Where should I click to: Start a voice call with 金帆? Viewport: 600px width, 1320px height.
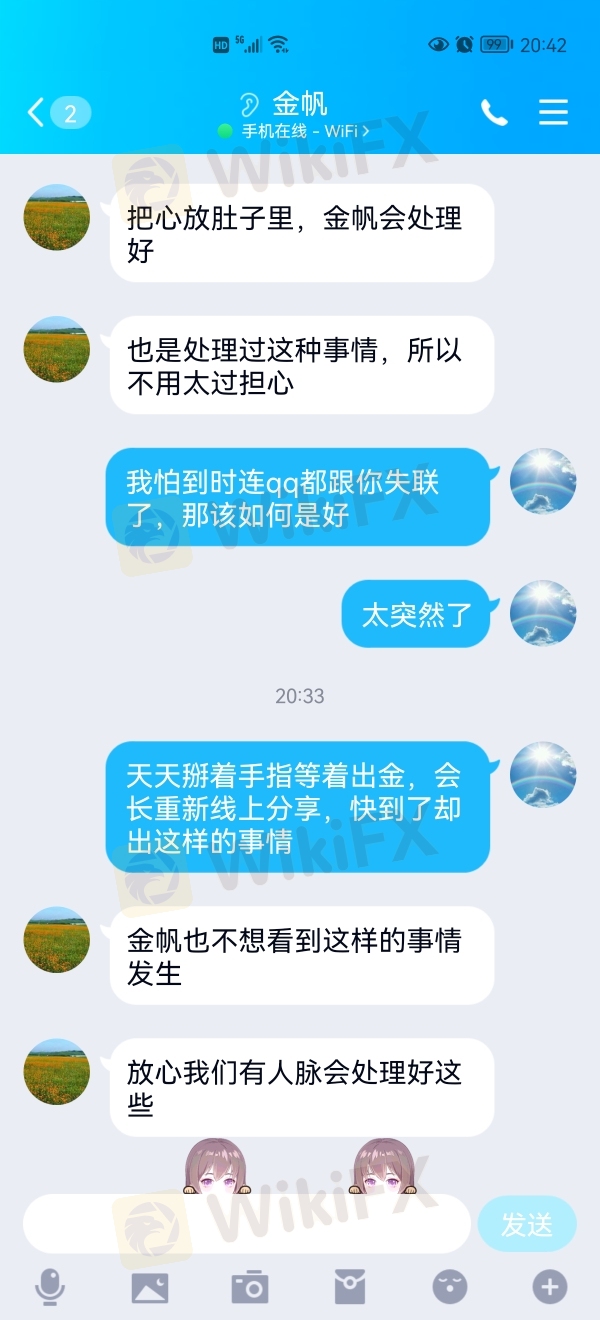point(494,112)
